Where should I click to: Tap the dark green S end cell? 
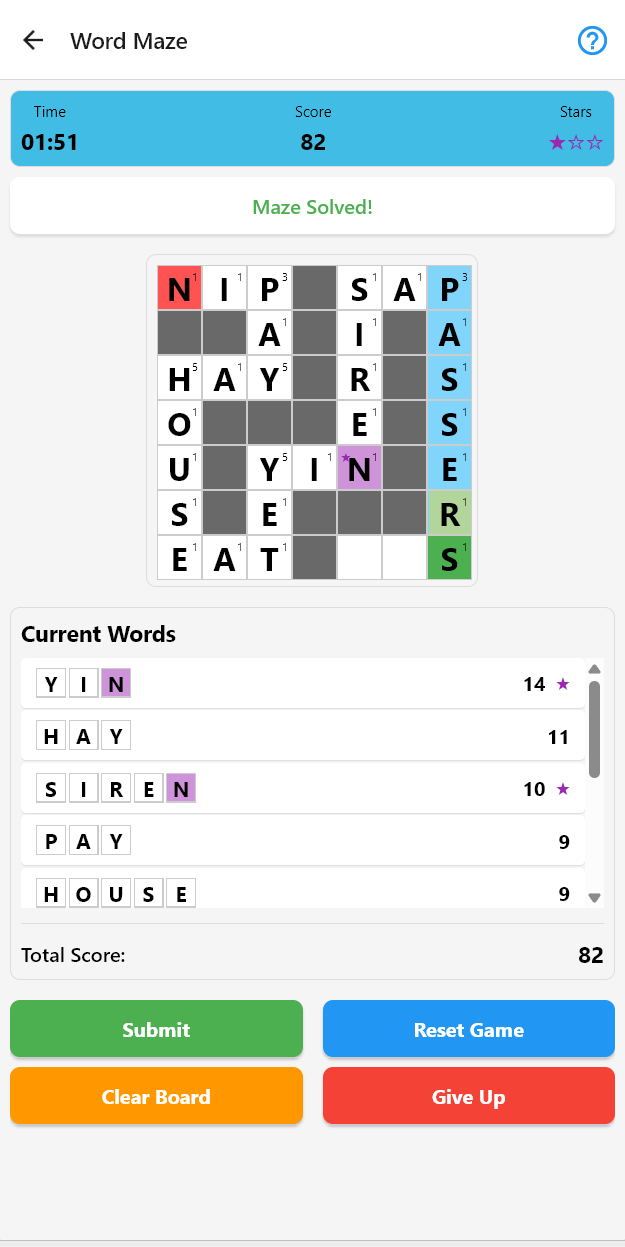click(x=449, y=558)
